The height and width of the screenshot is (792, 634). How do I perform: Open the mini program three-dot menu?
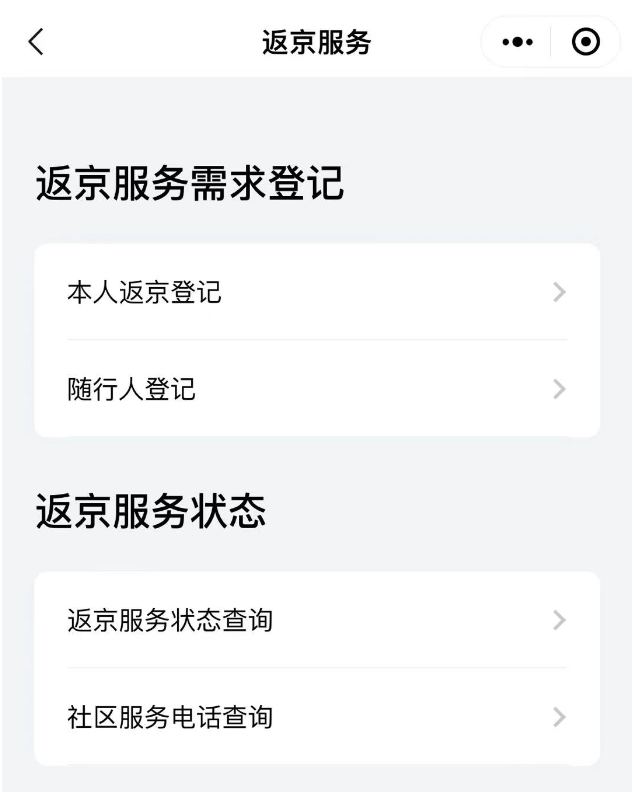(517, 42)
